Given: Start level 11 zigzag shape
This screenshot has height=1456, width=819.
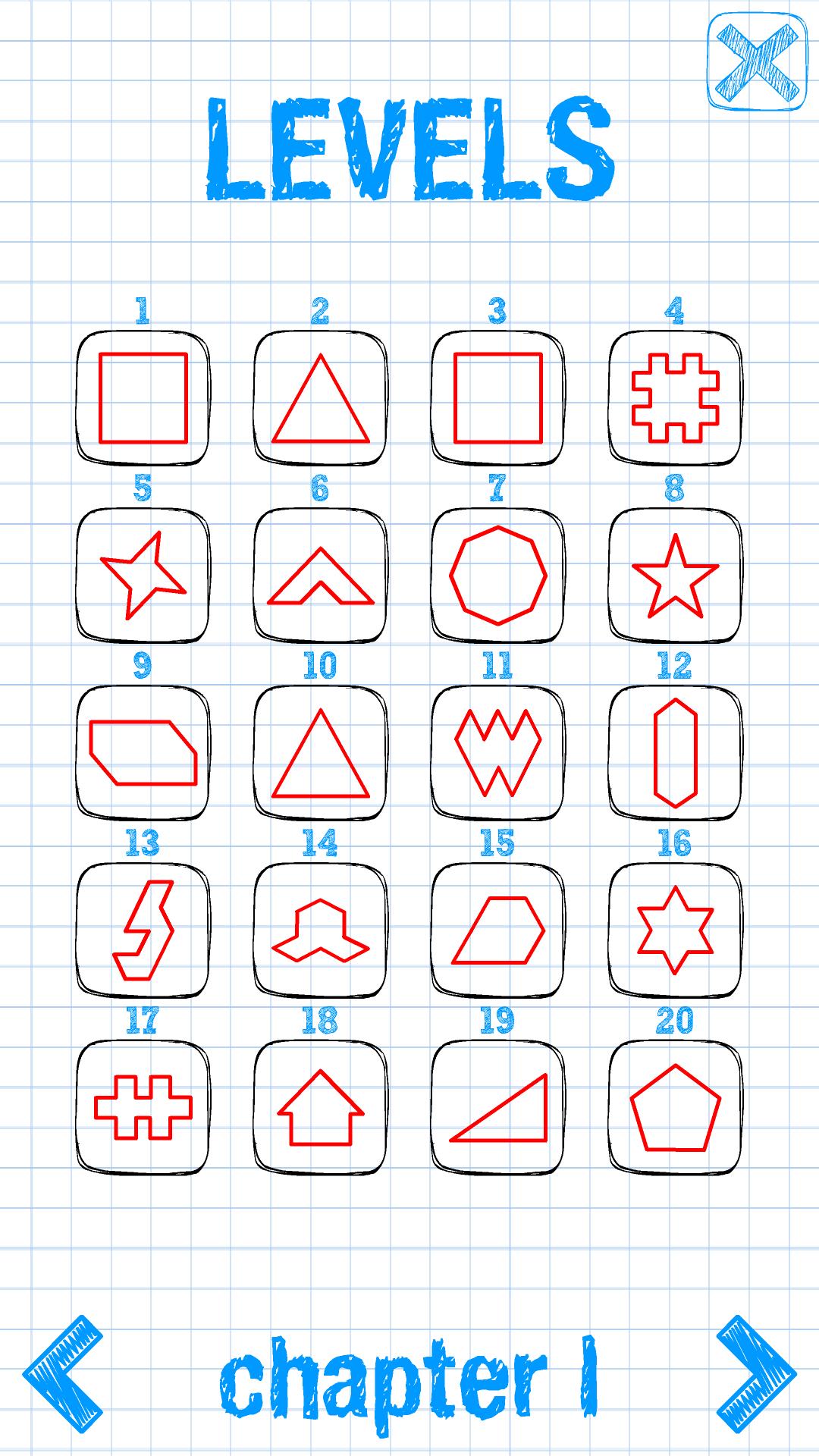Looking at the screenshot, I should pyautogui.click(x=497, y=752).
